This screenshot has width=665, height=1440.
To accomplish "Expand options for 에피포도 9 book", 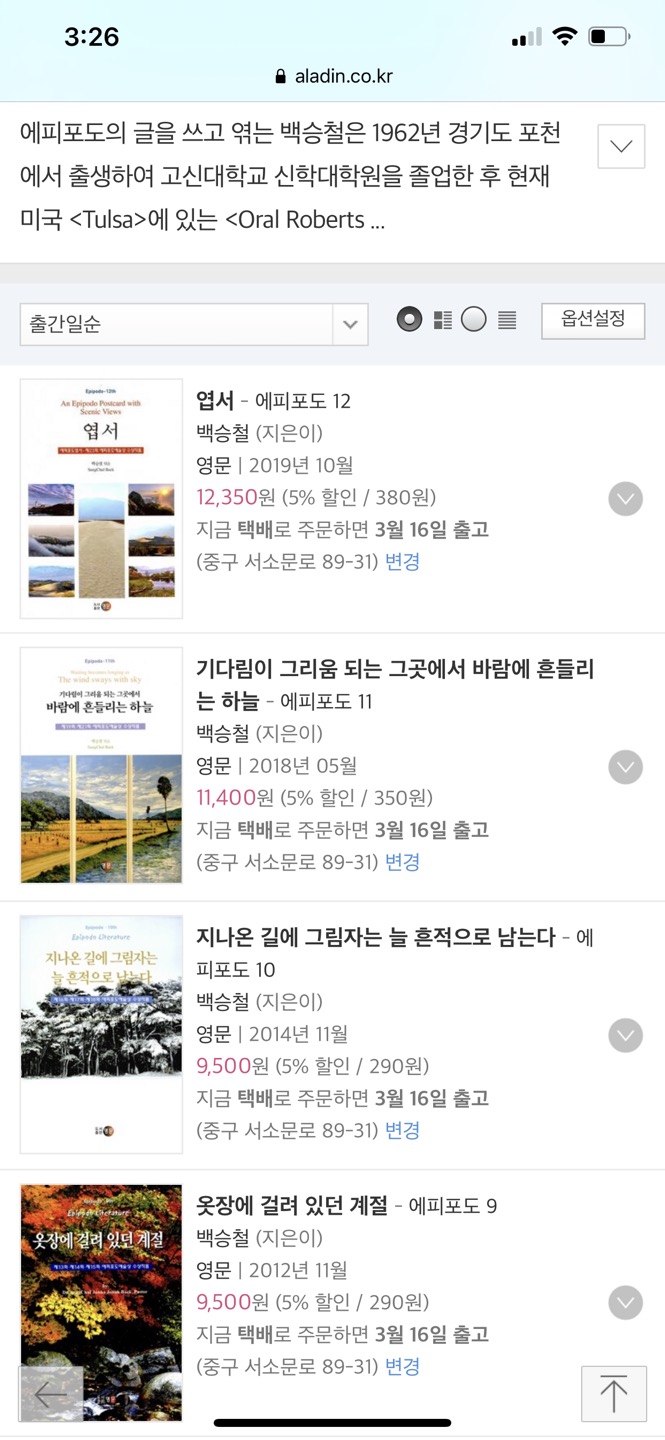I will tap(626, 1303).
